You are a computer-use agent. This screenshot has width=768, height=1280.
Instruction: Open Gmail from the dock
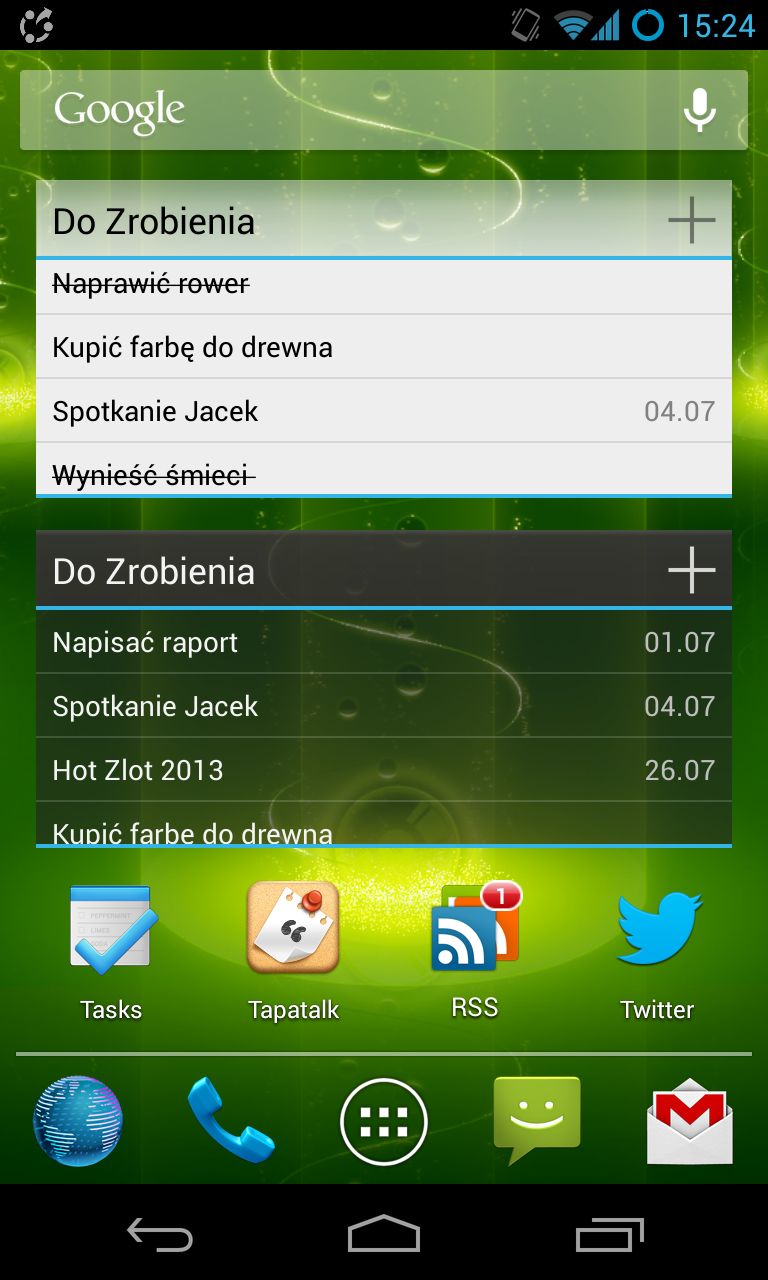(690, 1121)
